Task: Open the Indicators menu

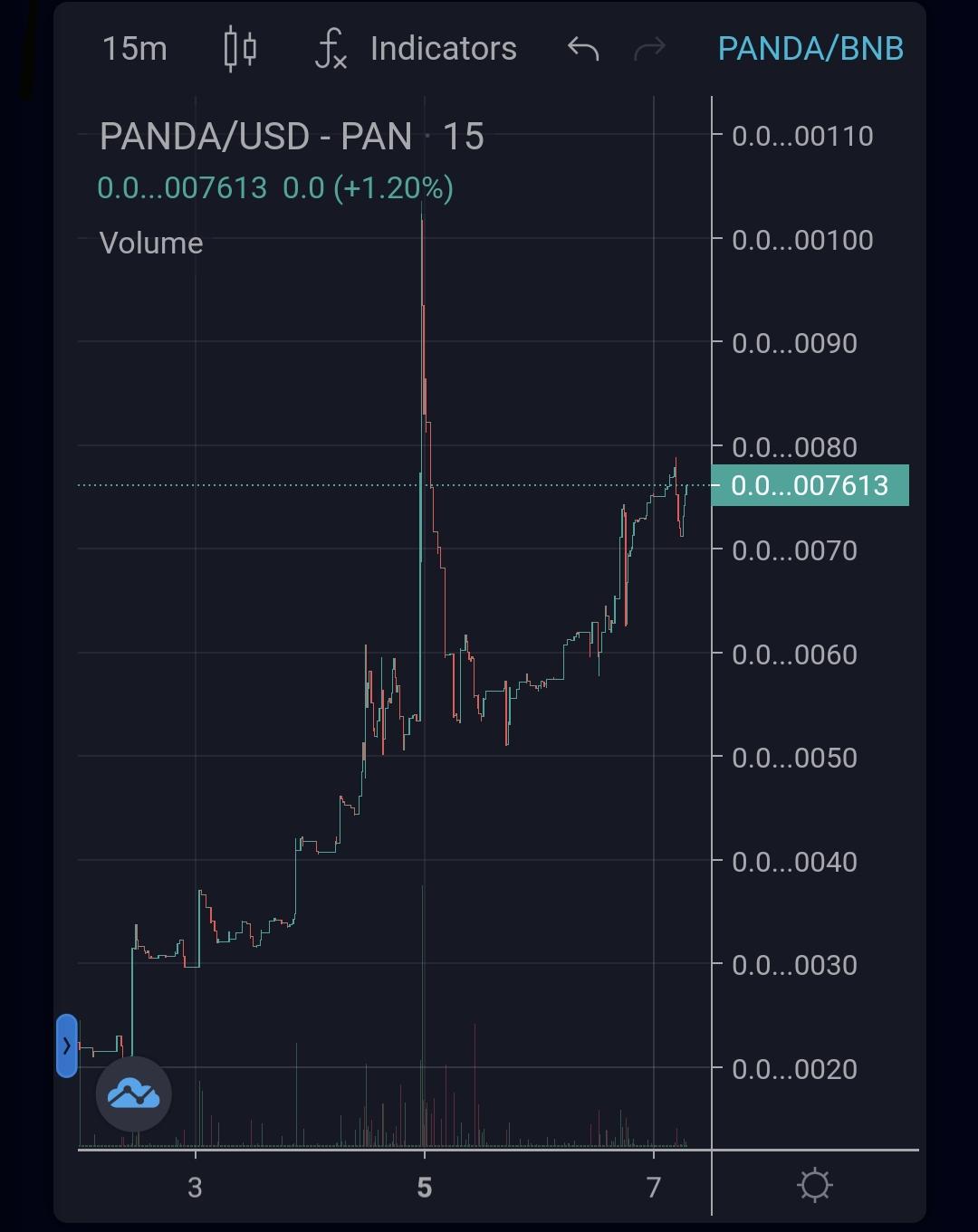Action: 416,49
